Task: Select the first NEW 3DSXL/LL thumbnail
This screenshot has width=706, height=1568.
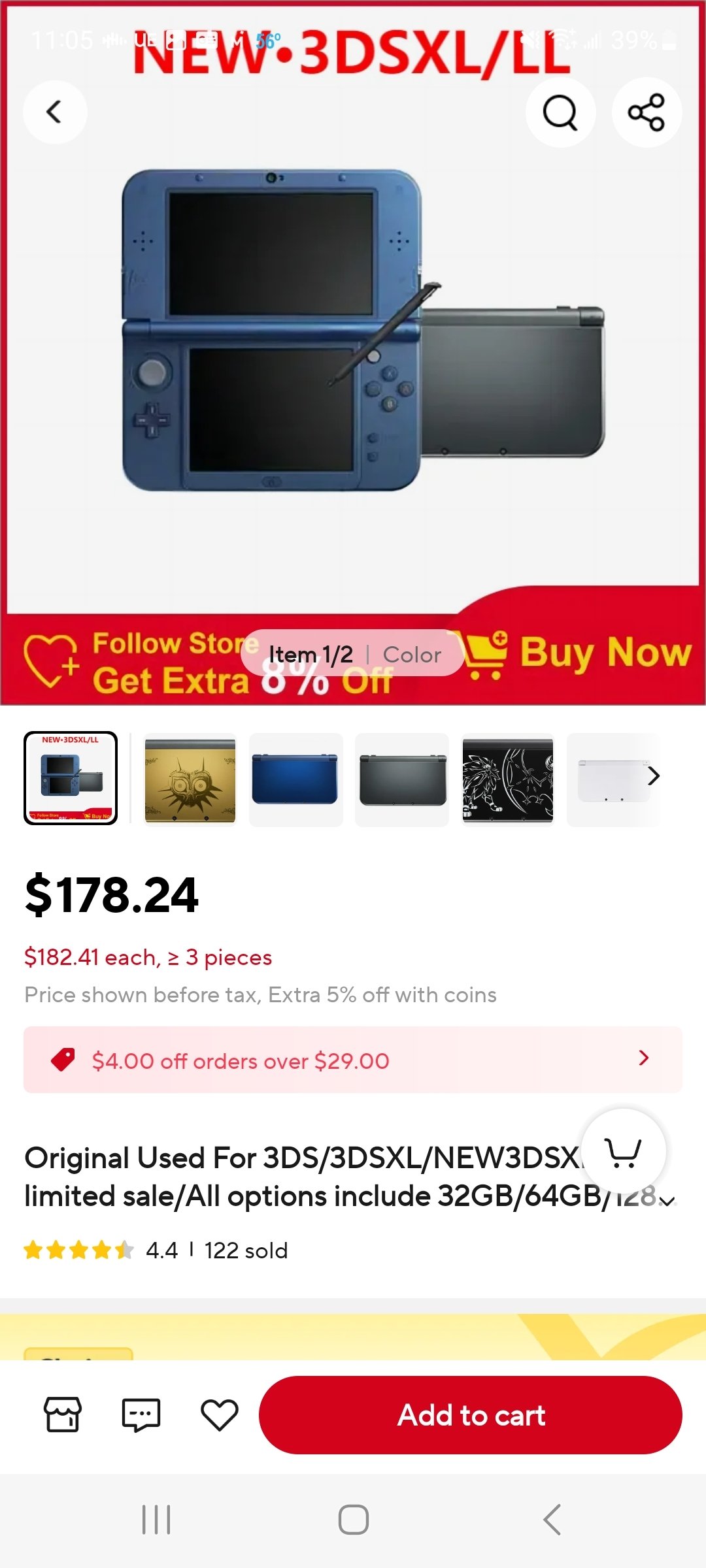Action: click(x=71, y=778)
